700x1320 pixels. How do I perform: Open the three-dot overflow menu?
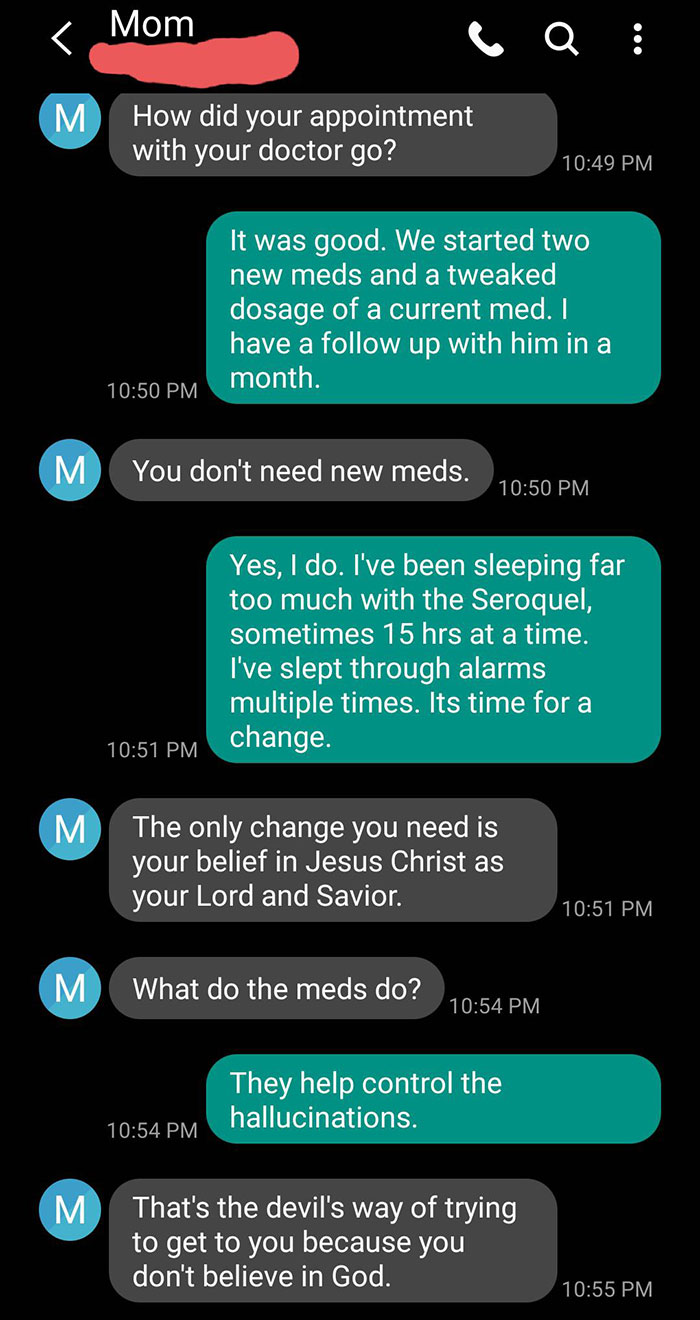[637, 40]
